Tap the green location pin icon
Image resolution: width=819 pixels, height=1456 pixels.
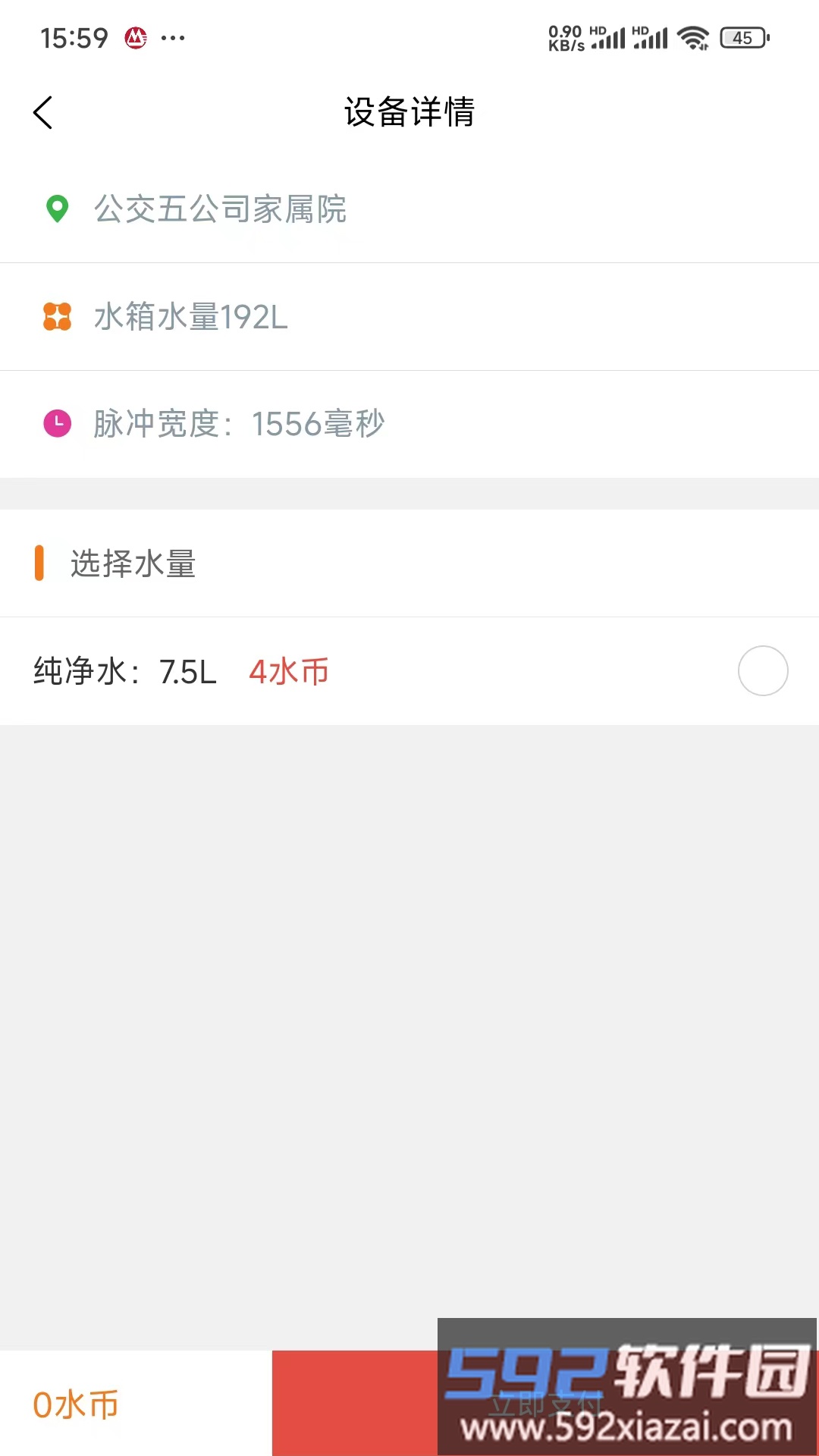click(x=57, y=210)
